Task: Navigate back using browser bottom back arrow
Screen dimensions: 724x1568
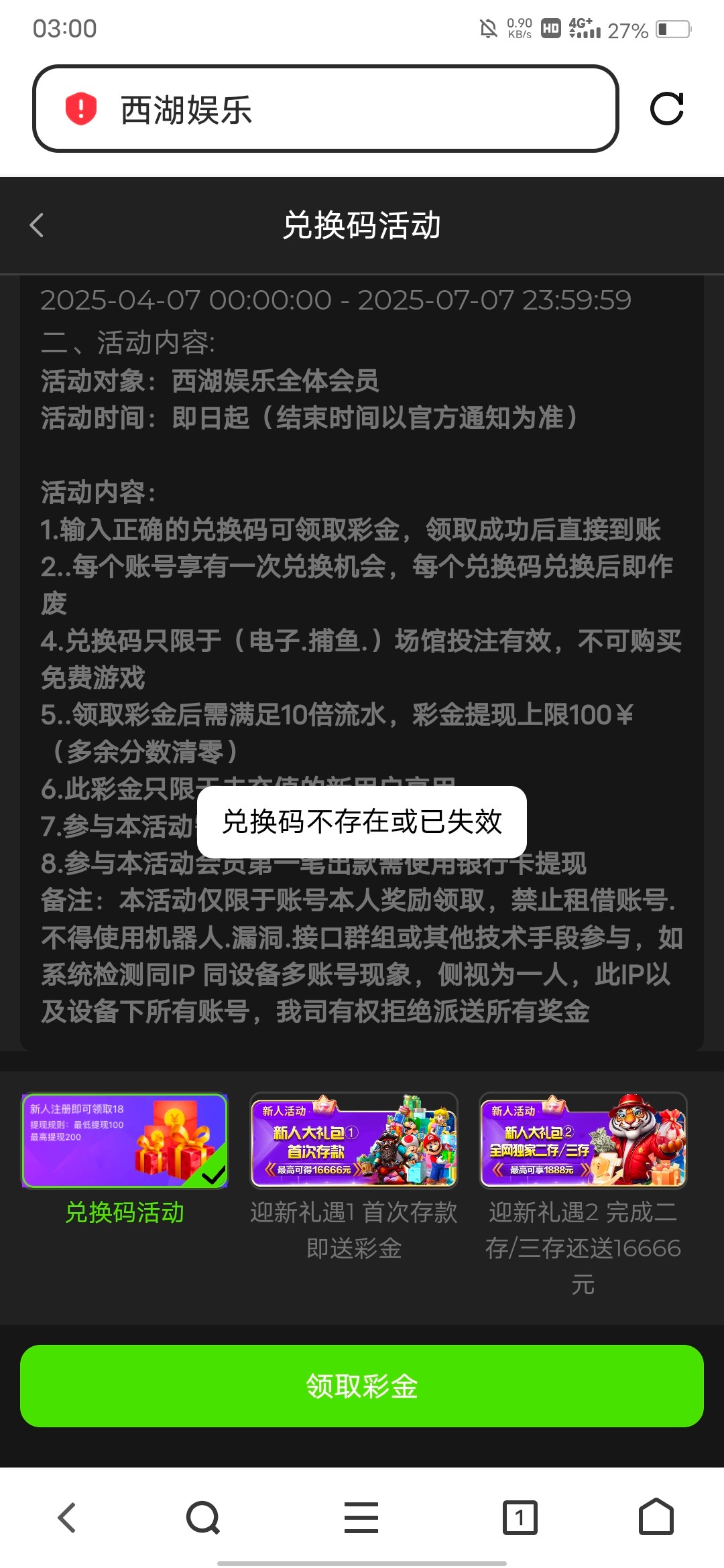Action: (x=67, y=1518)
